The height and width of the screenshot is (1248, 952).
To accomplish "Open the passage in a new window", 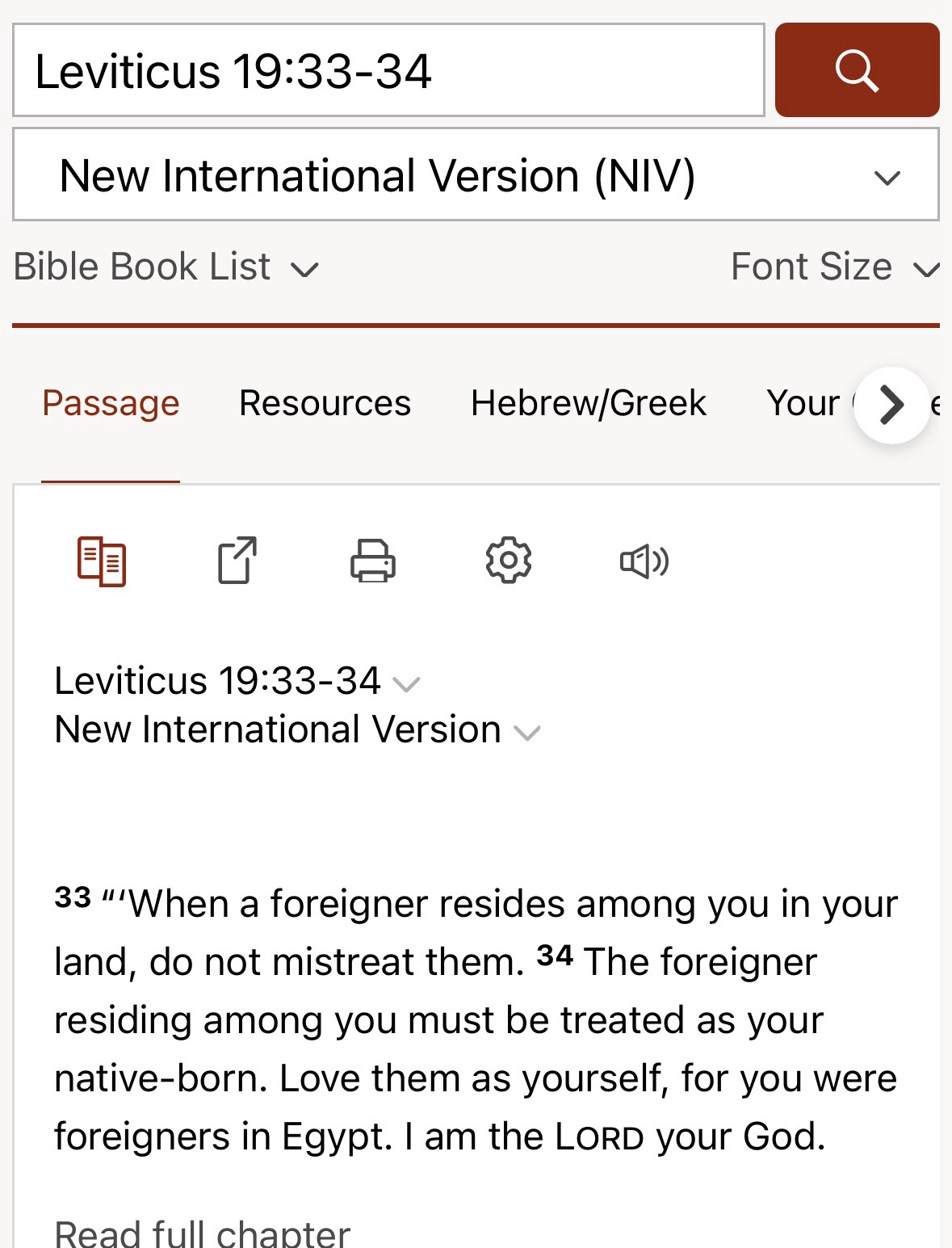I will click(237, 561).
